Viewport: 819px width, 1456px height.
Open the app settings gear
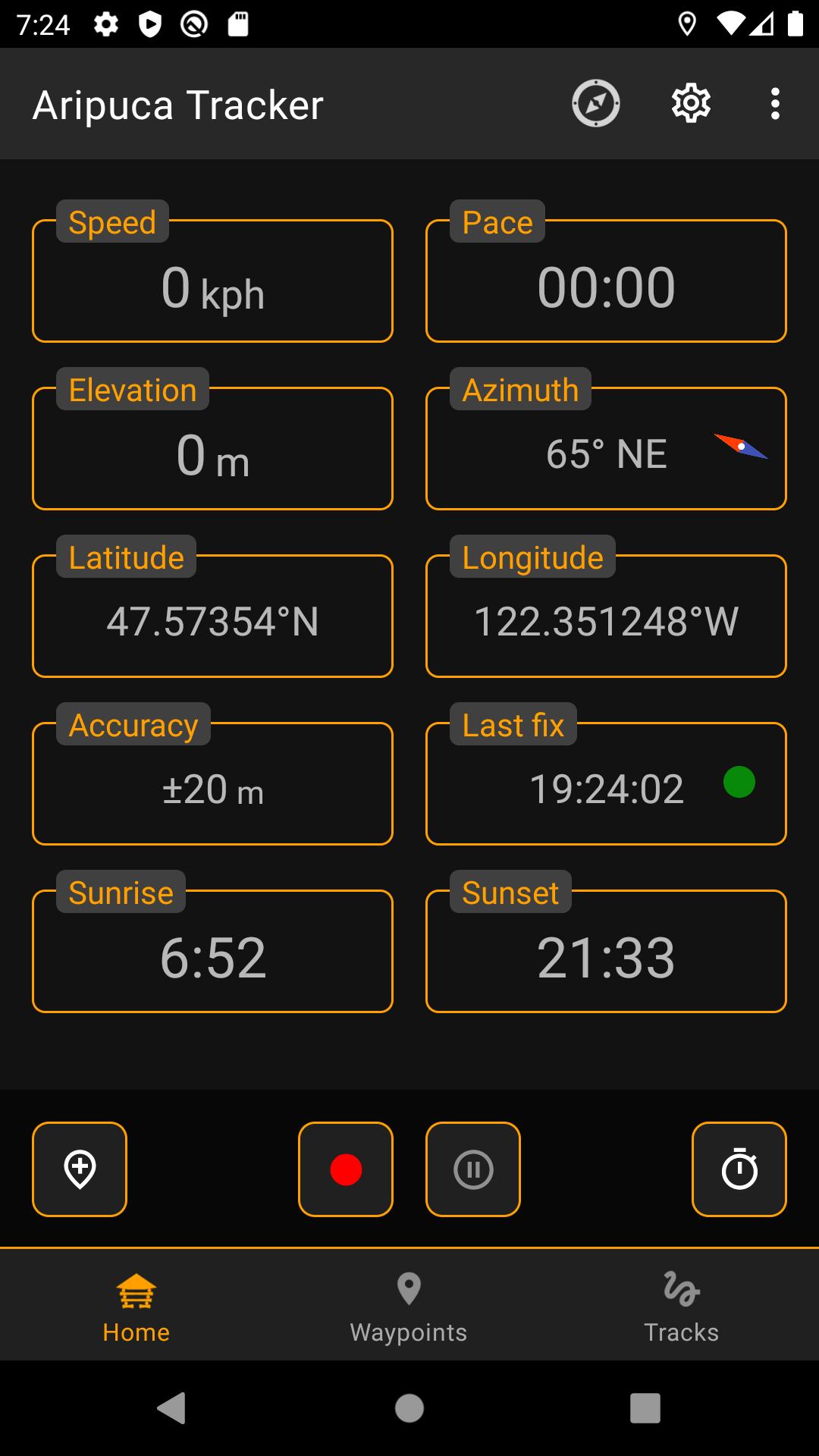691,104
